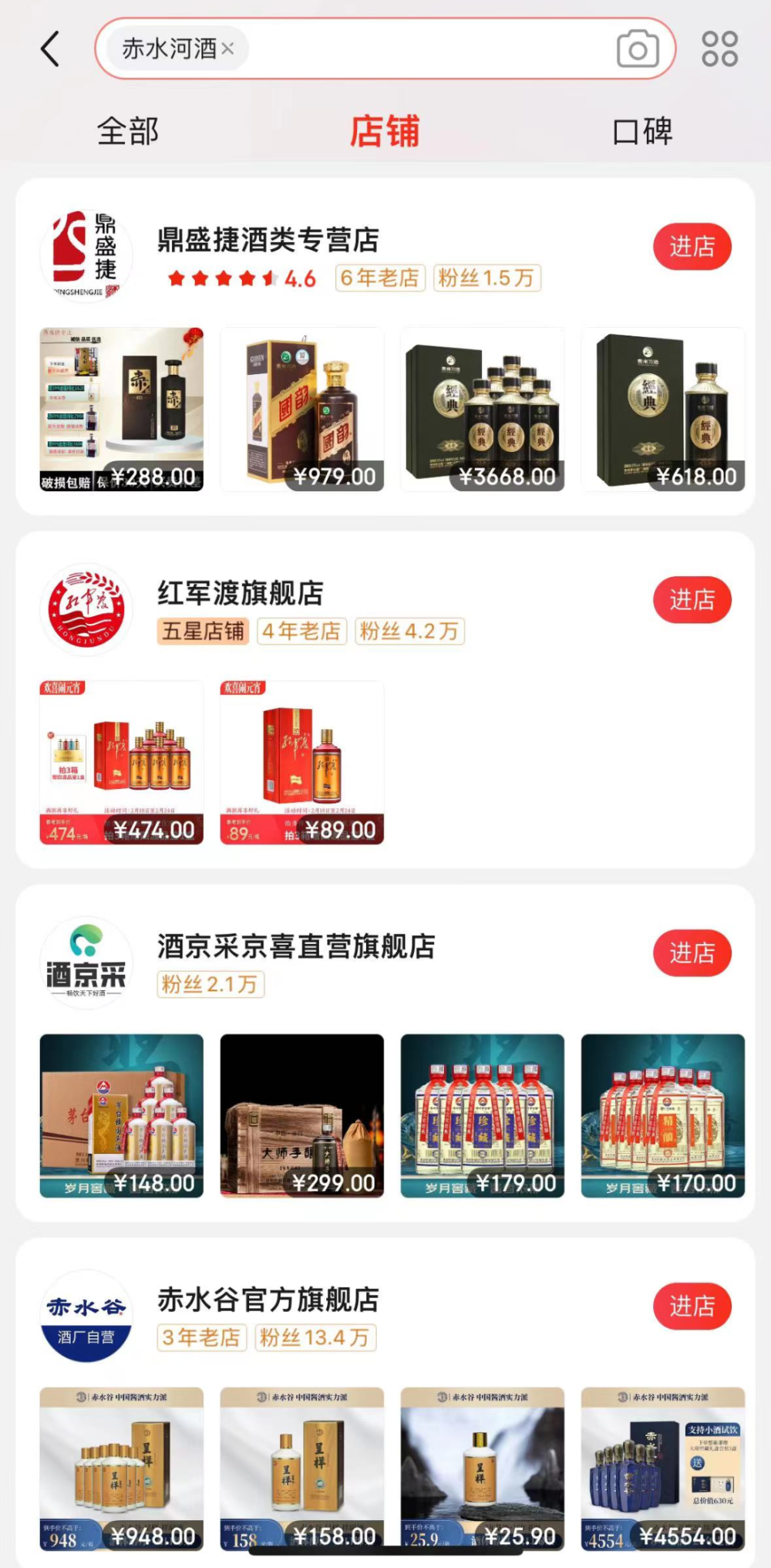View the ¥179.00 product tile

pyautogui.click(x=483, y=1115)
